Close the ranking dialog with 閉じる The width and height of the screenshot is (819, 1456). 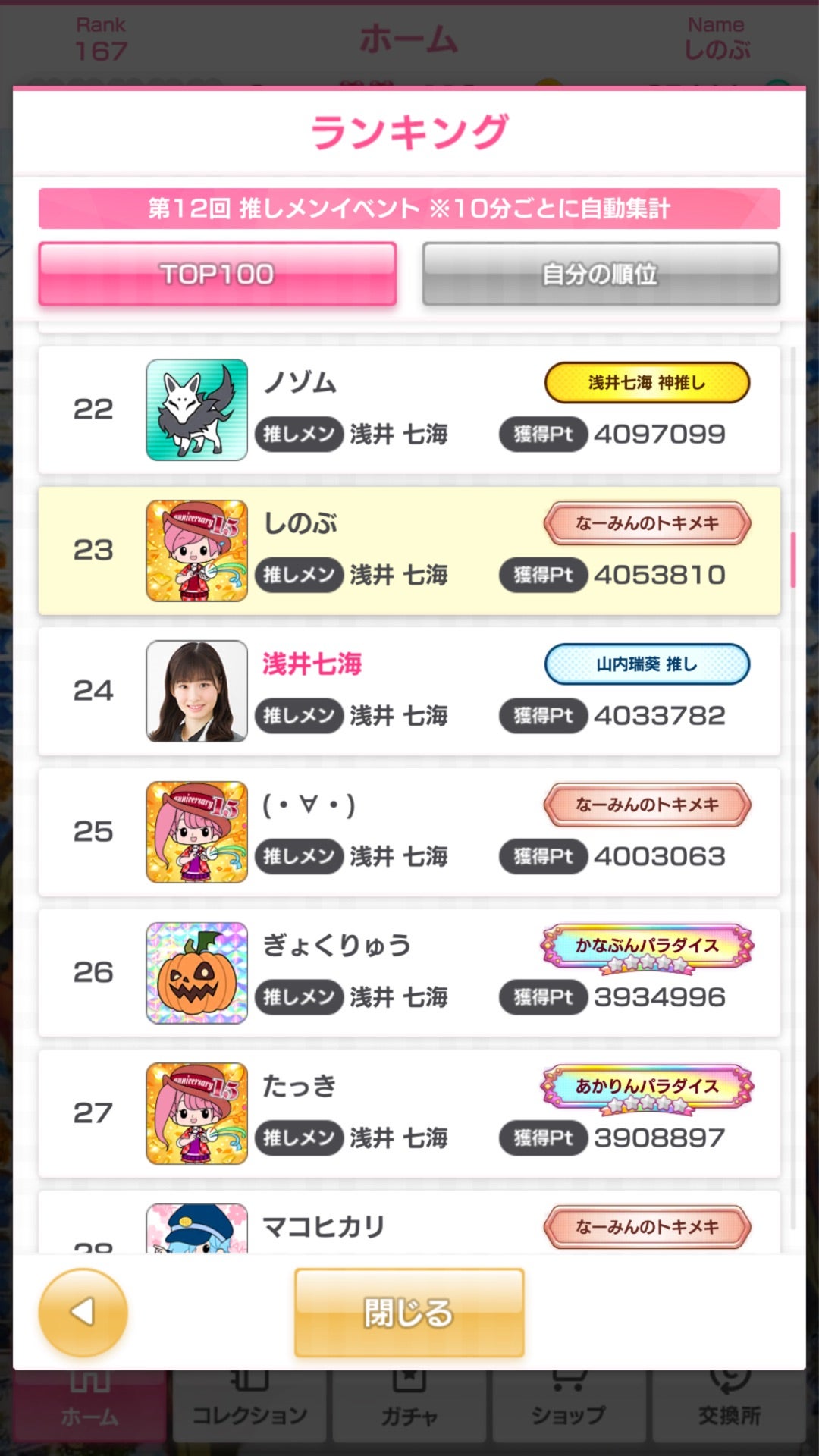click(409, 1313)
